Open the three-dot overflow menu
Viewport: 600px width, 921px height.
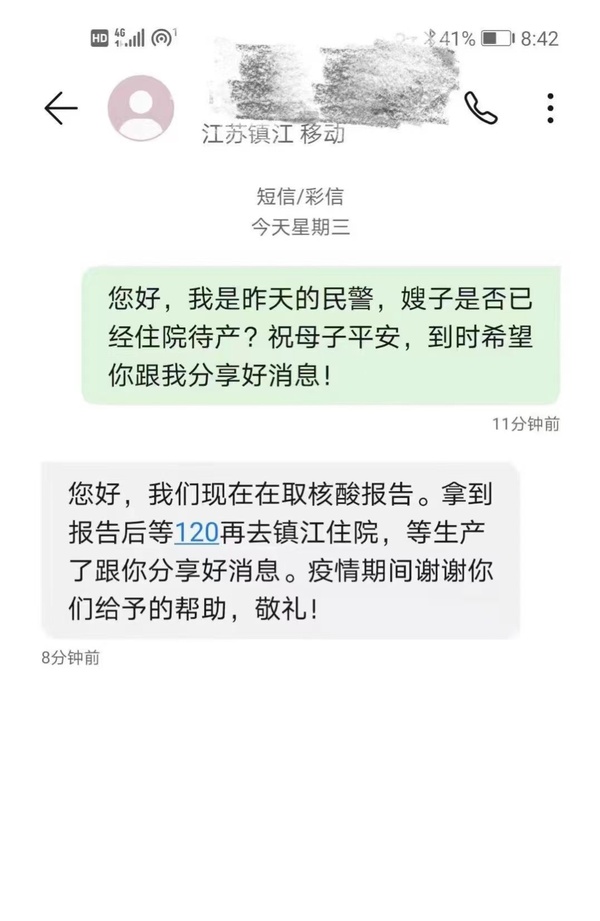tap(550, 107)
